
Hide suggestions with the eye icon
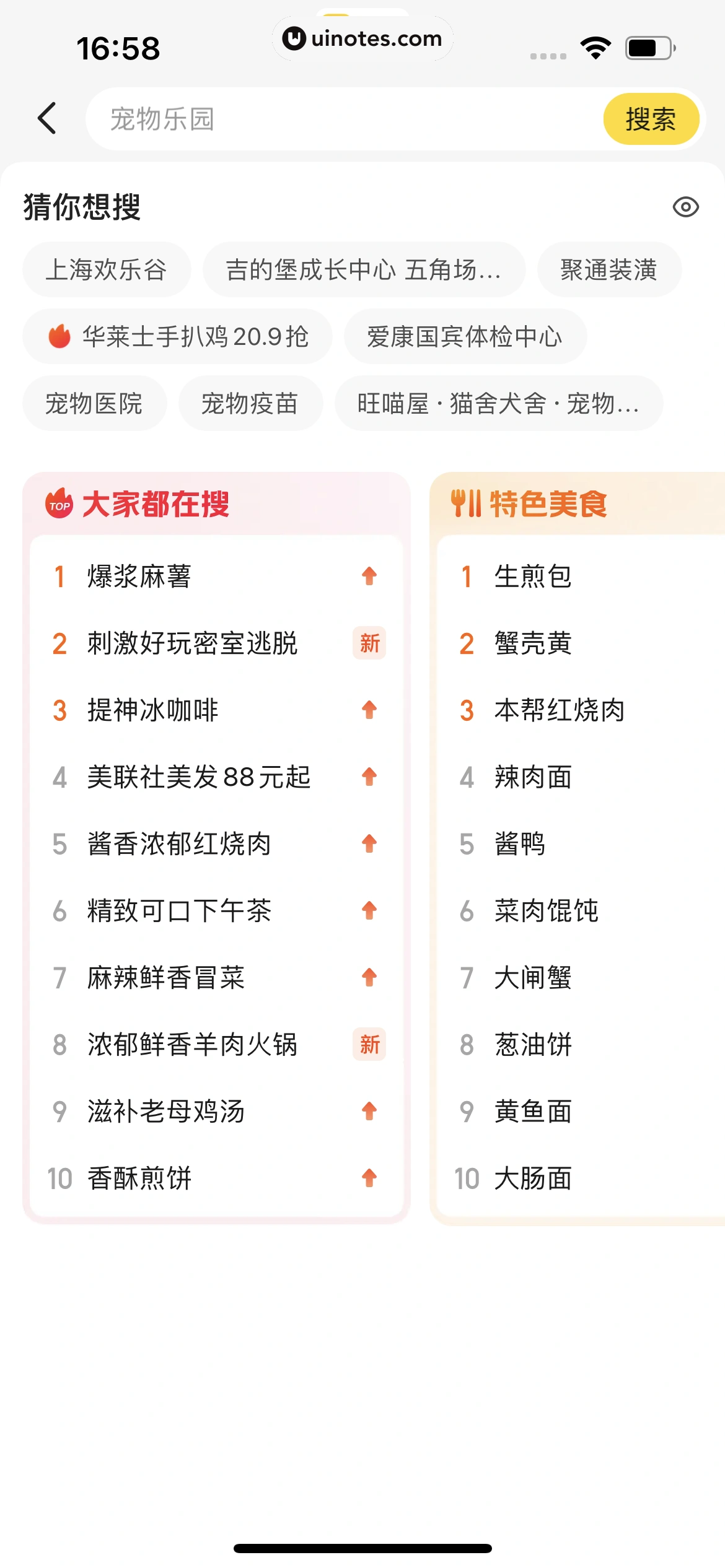tap(685, 207)
